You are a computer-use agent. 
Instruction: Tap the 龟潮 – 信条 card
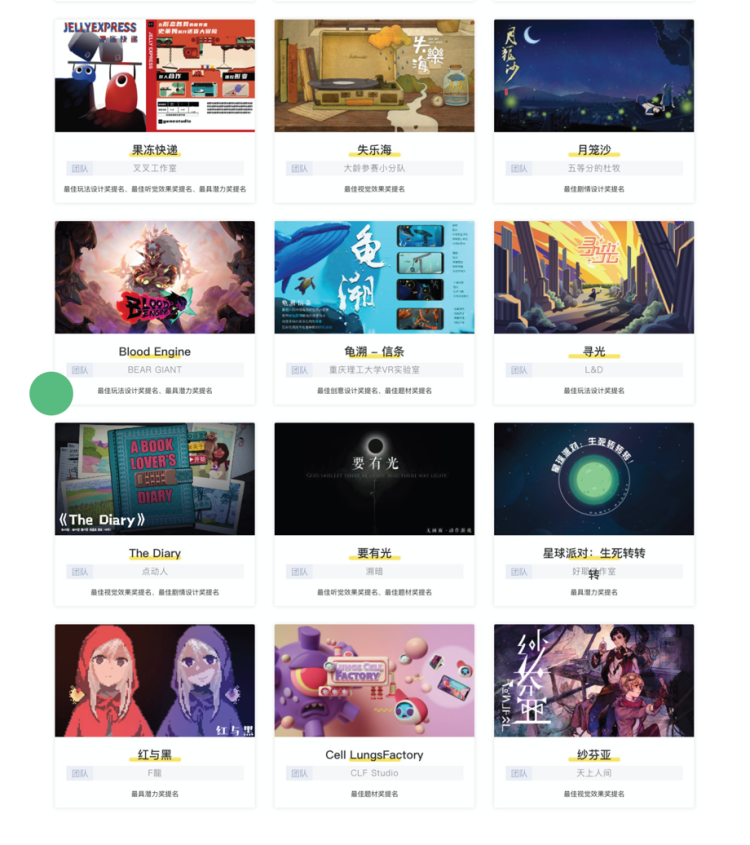point(374,278)
